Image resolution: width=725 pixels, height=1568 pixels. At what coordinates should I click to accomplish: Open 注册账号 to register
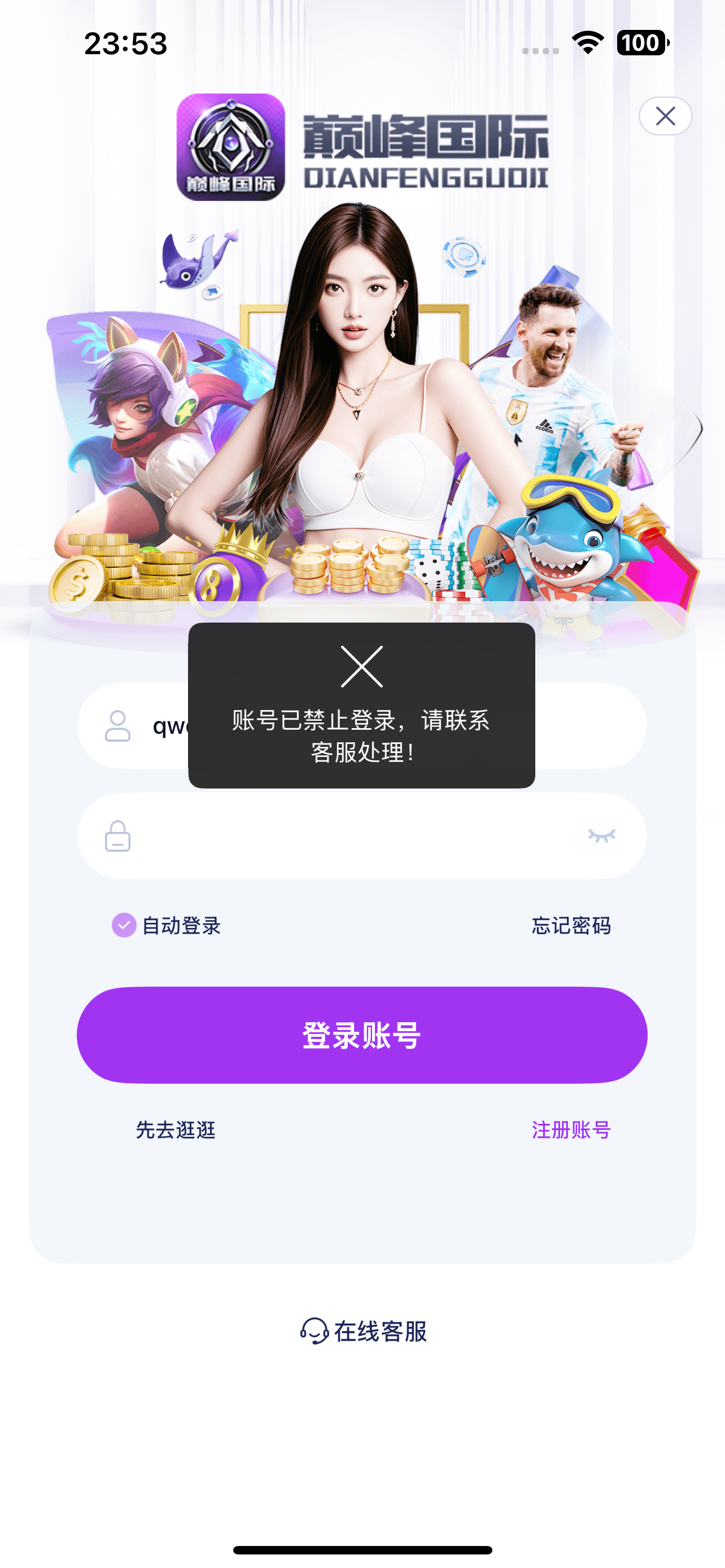(x=570, y=1130)
